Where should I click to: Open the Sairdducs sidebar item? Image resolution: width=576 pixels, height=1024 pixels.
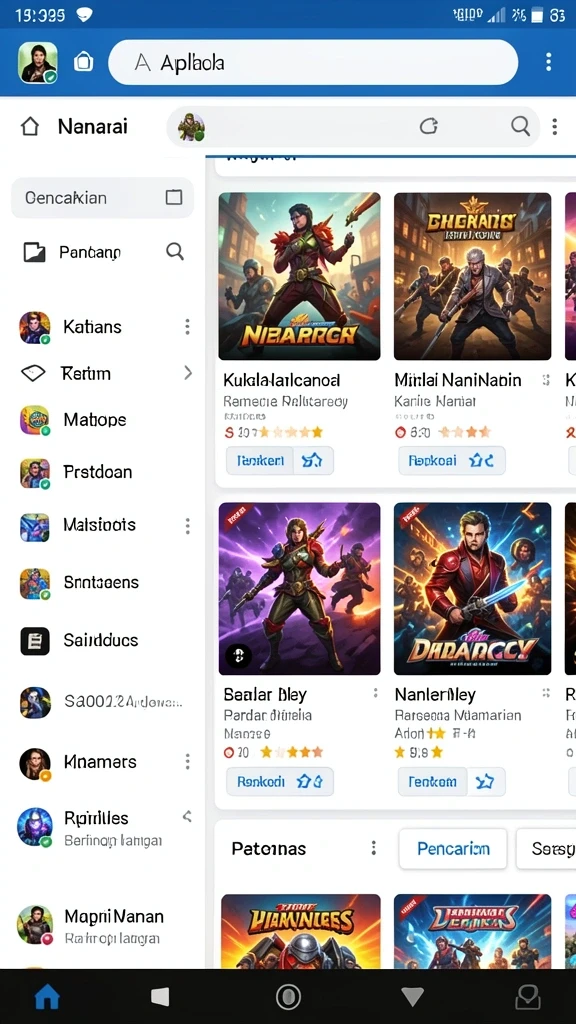103,640
